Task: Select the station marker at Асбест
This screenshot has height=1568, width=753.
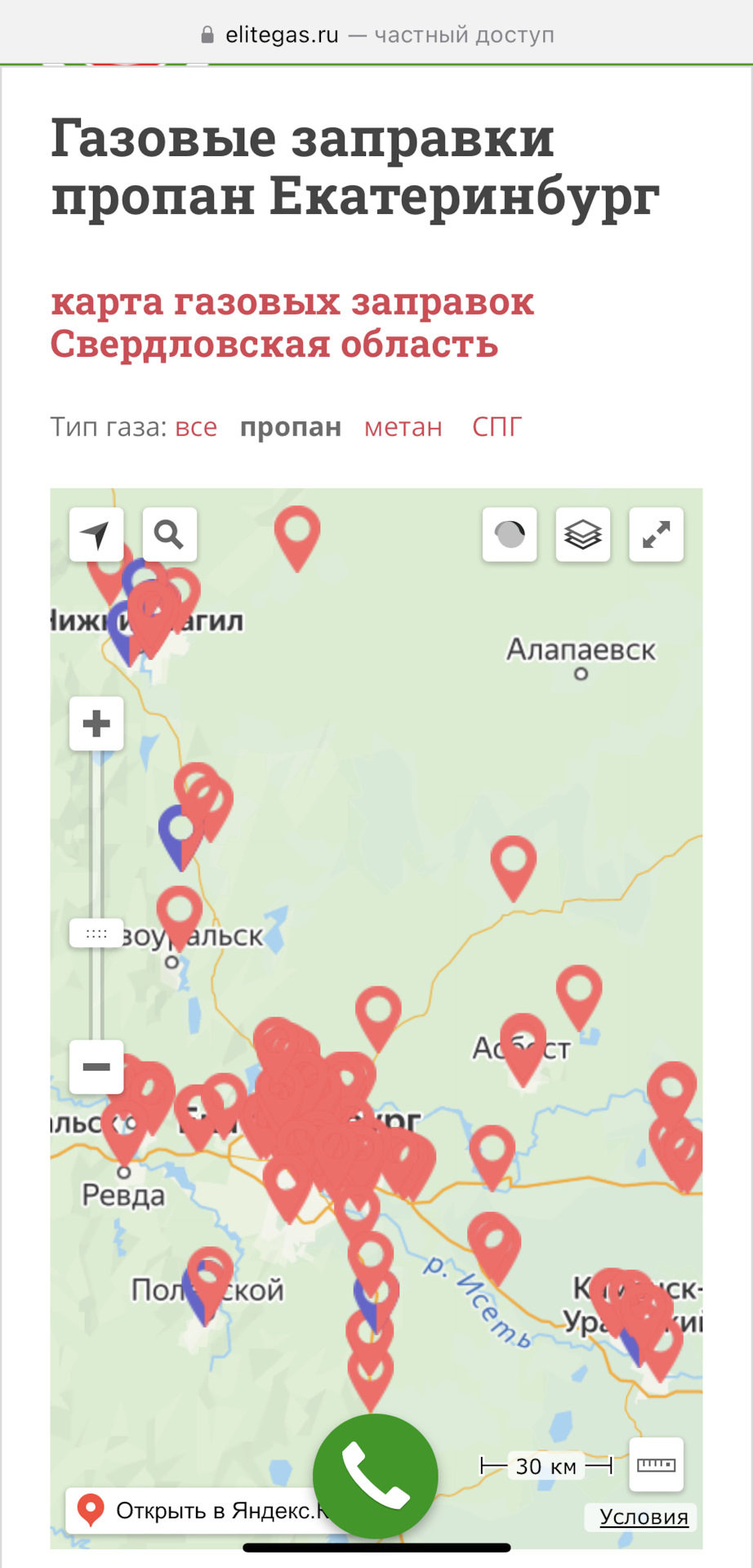Action: point(523,1041)
